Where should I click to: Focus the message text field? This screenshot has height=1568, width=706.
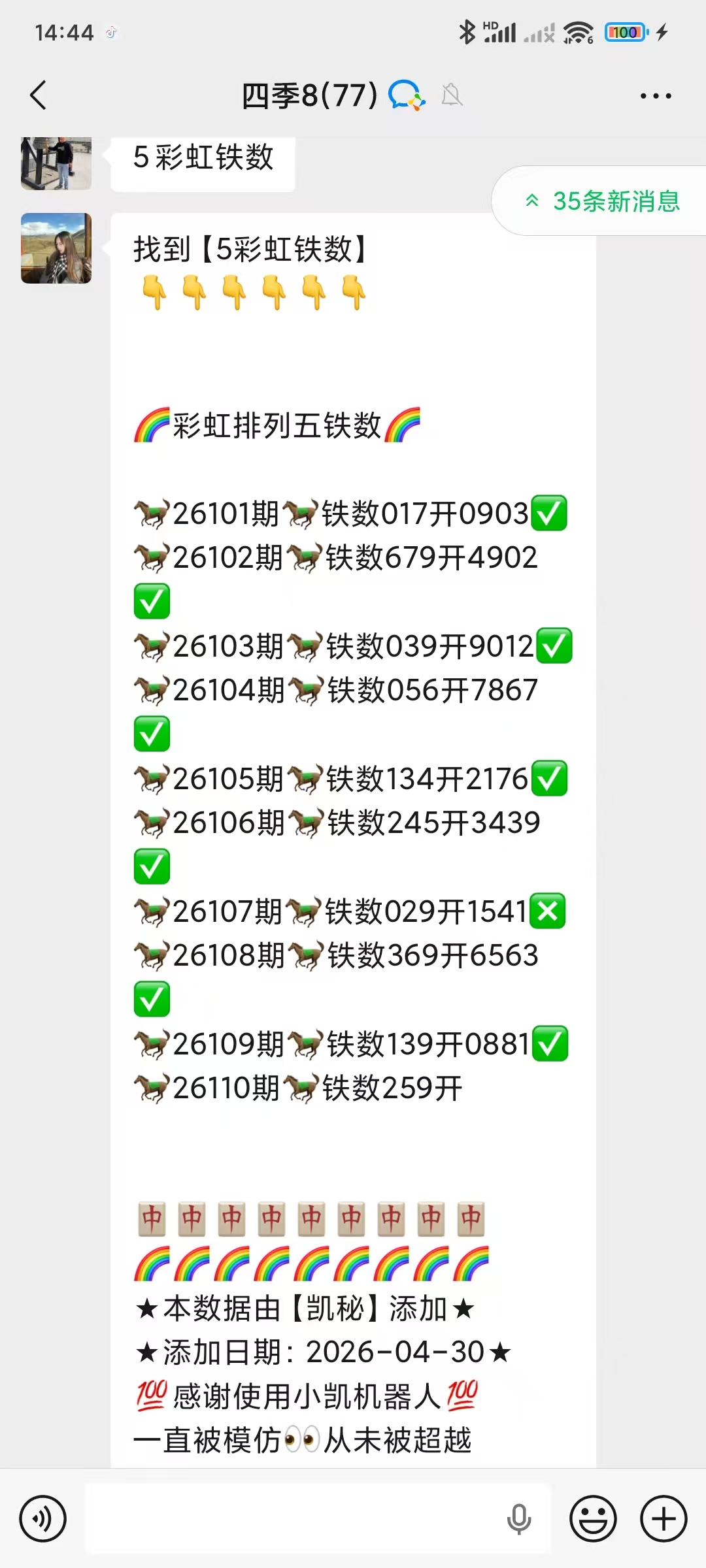[x=294, y=1518]
